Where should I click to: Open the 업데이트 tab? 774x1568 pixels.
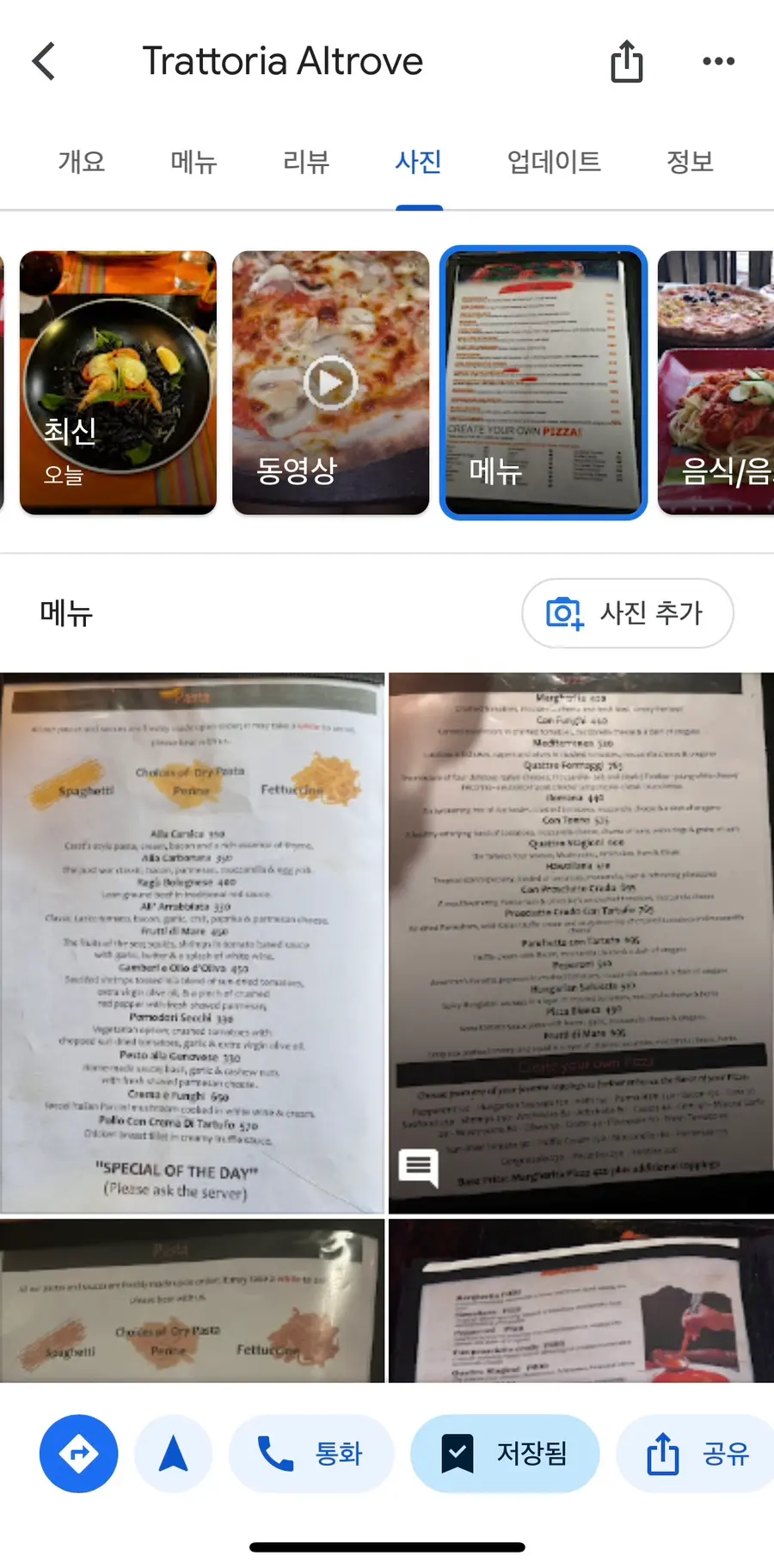(555, 162)
